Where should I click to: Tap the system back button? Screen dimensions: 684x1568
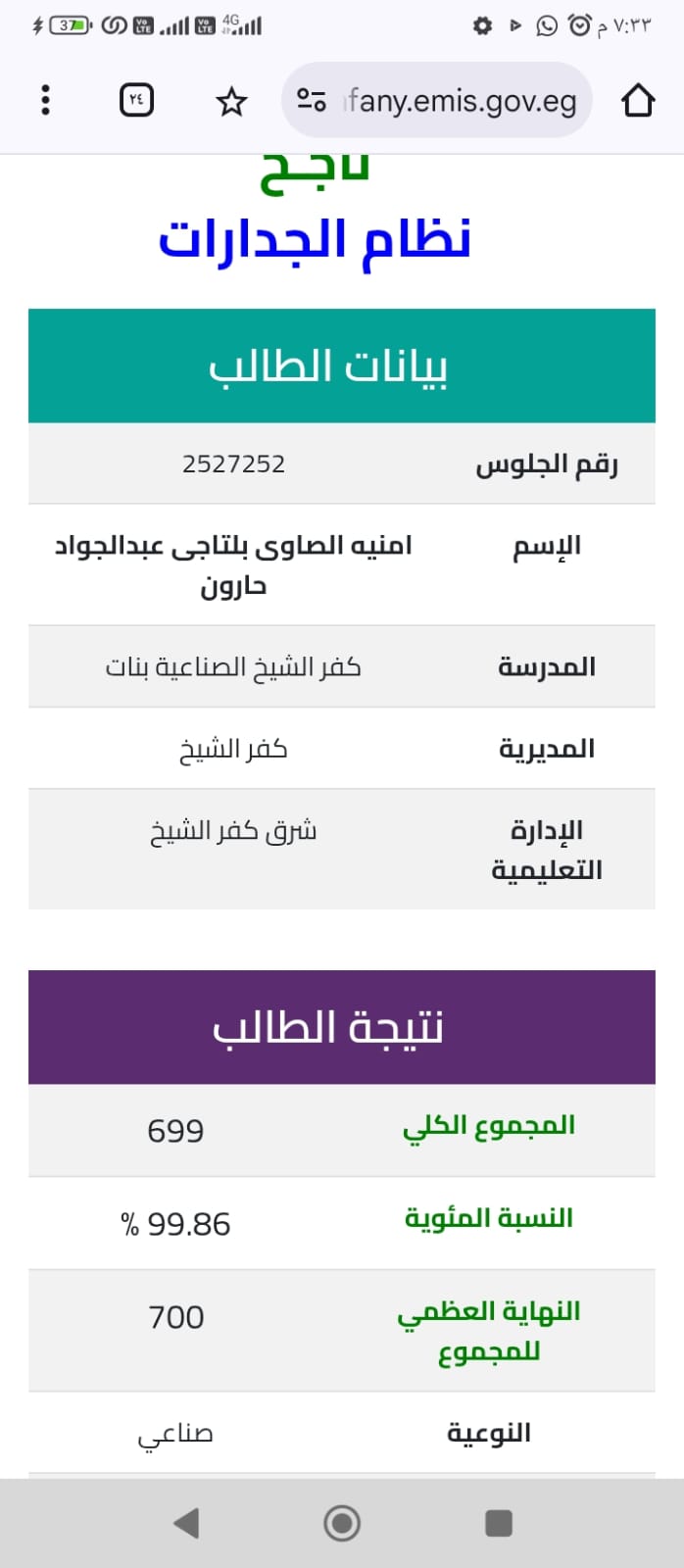pos(186,1523)
